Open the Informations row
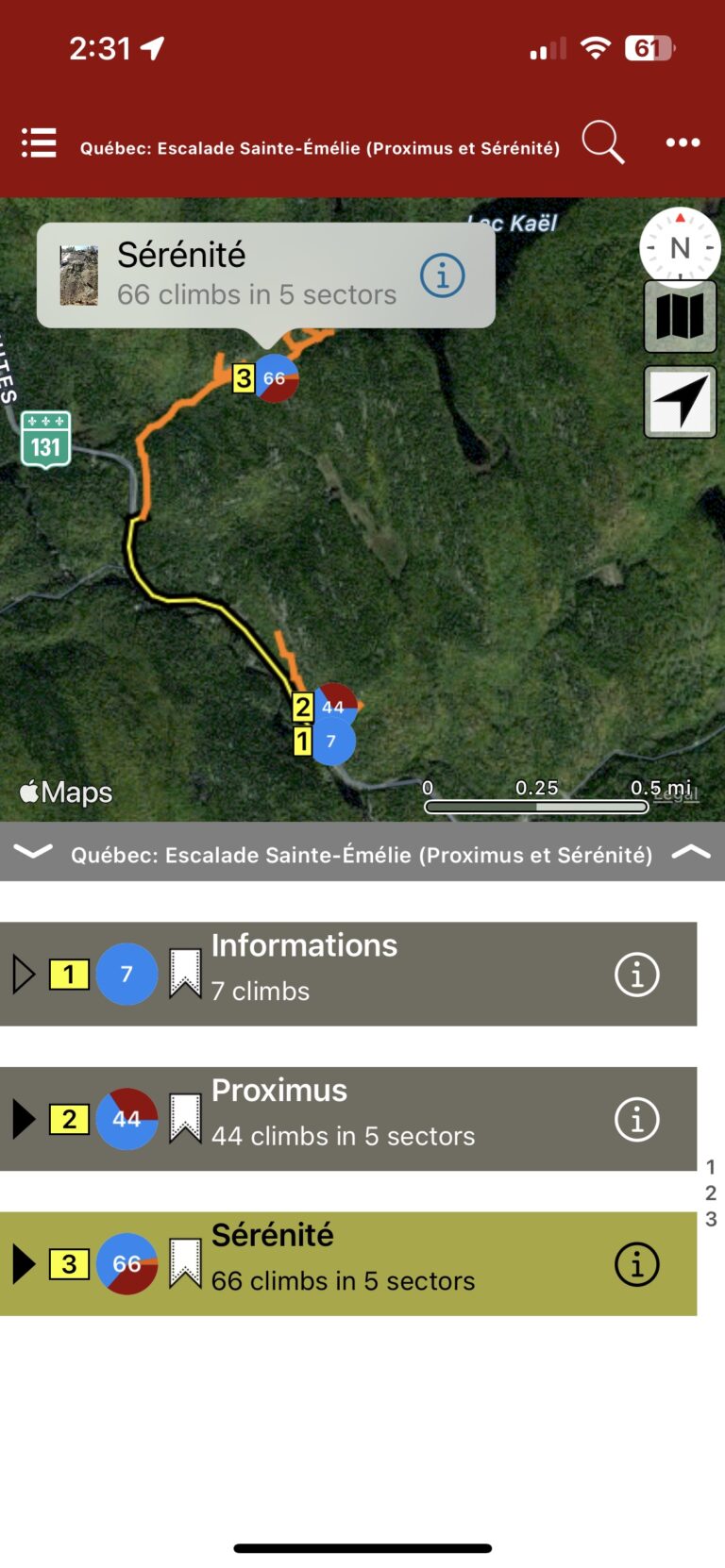This screenshot has width=725, height=1568. click(304, 974)
